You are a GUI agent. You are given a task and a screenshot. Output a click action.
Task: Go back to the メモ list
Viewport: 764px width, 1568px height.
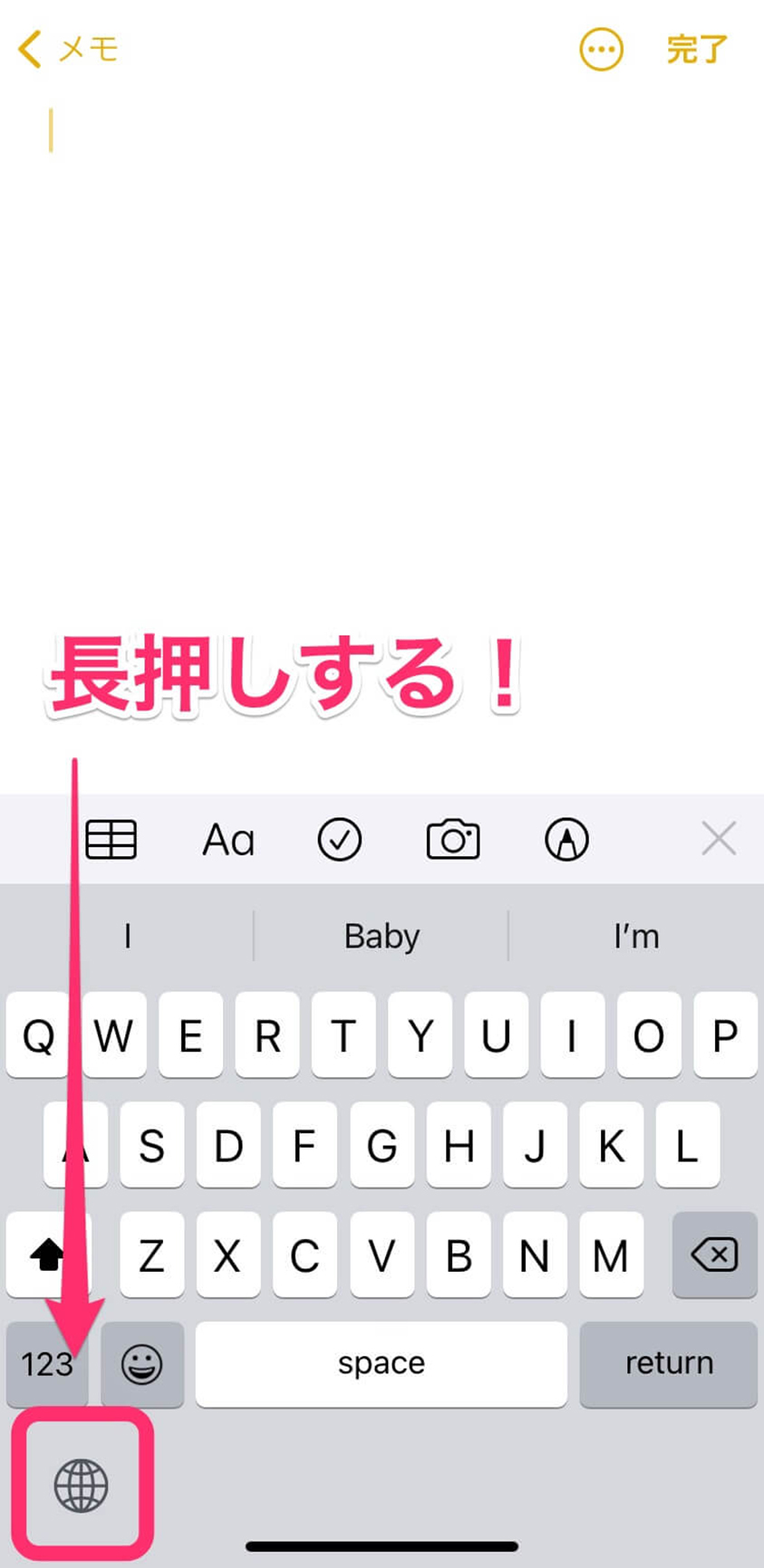(68, 49)
